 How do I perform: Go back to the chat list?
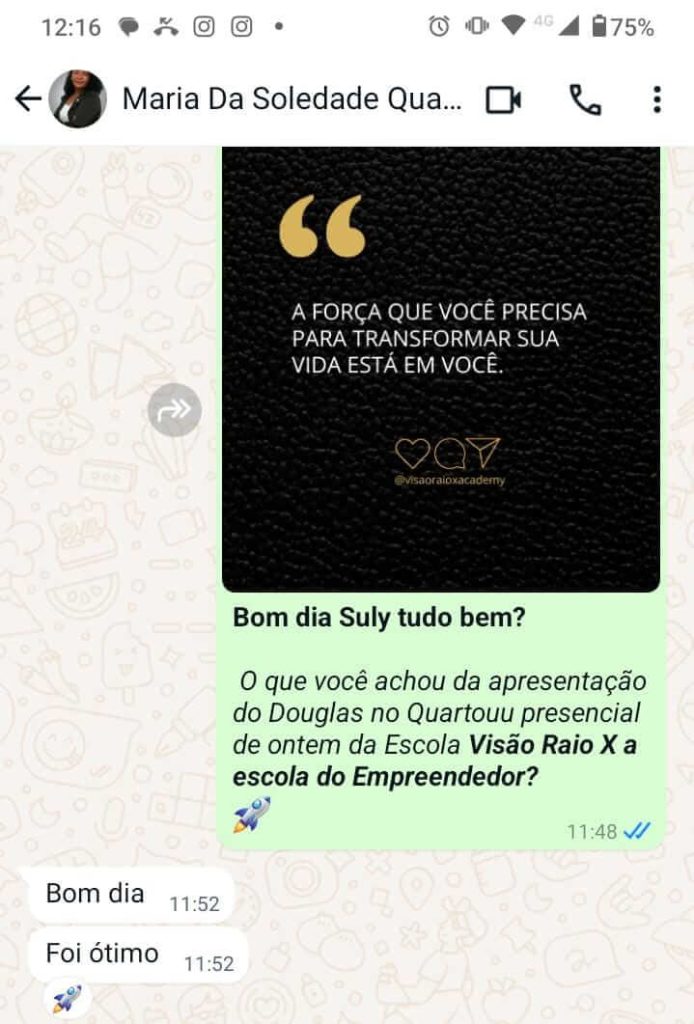pyautogui.click(x=27, y=99)
